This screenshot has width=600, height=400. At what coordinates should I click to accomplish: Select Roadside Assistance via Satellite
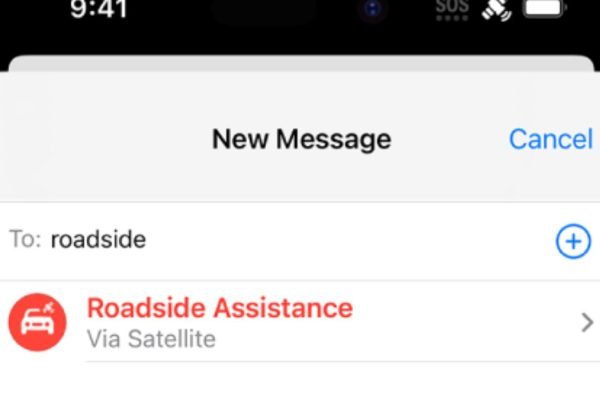pyautogui.click(x=220, y=322)
